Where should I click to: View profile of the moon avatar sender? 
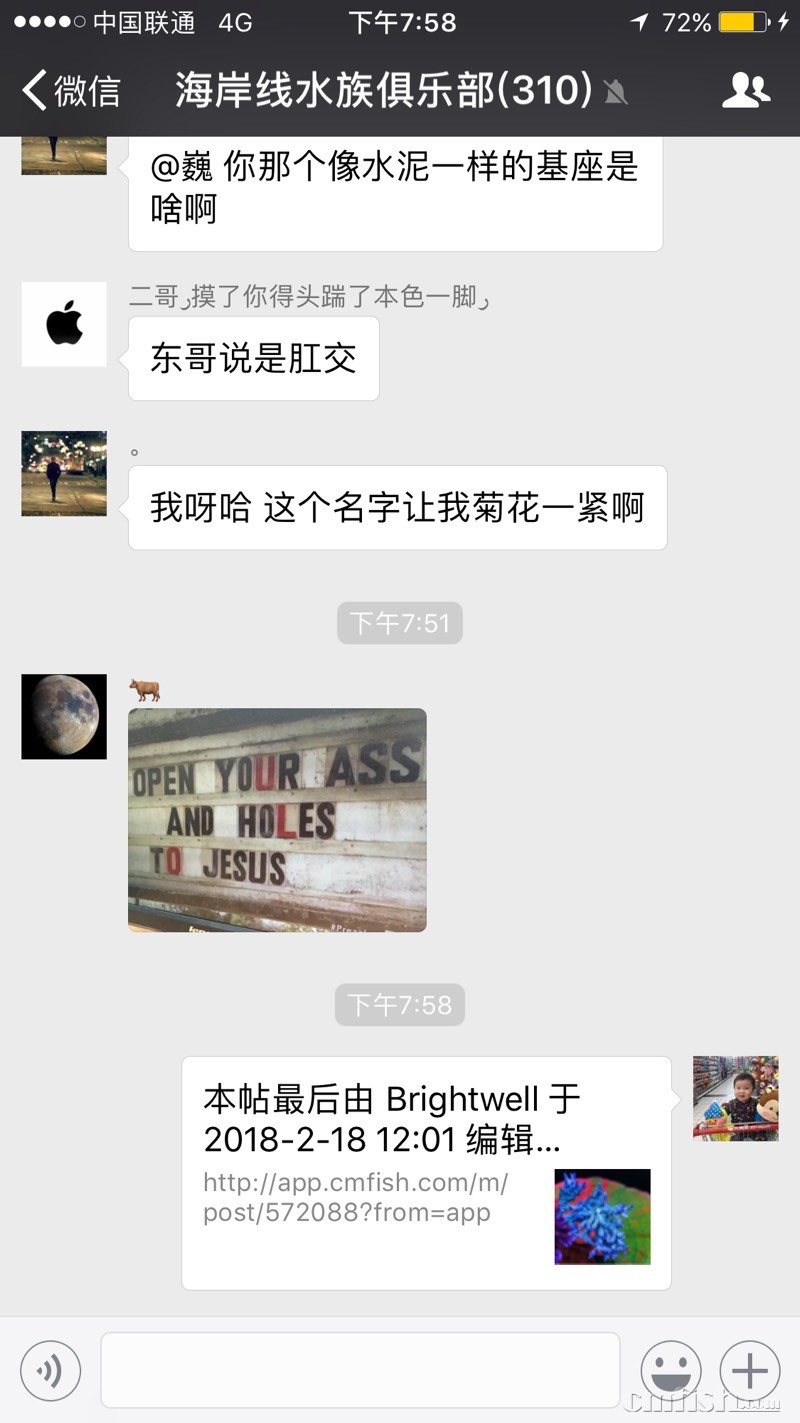point(64,716)
